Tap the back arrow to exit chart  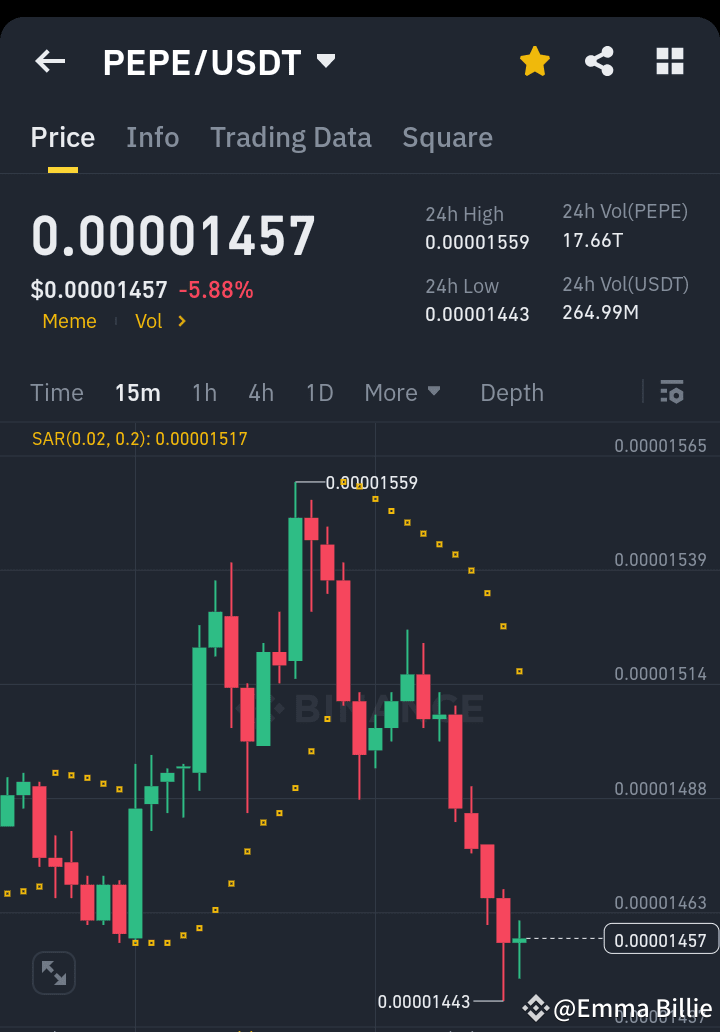pos(49,61)
